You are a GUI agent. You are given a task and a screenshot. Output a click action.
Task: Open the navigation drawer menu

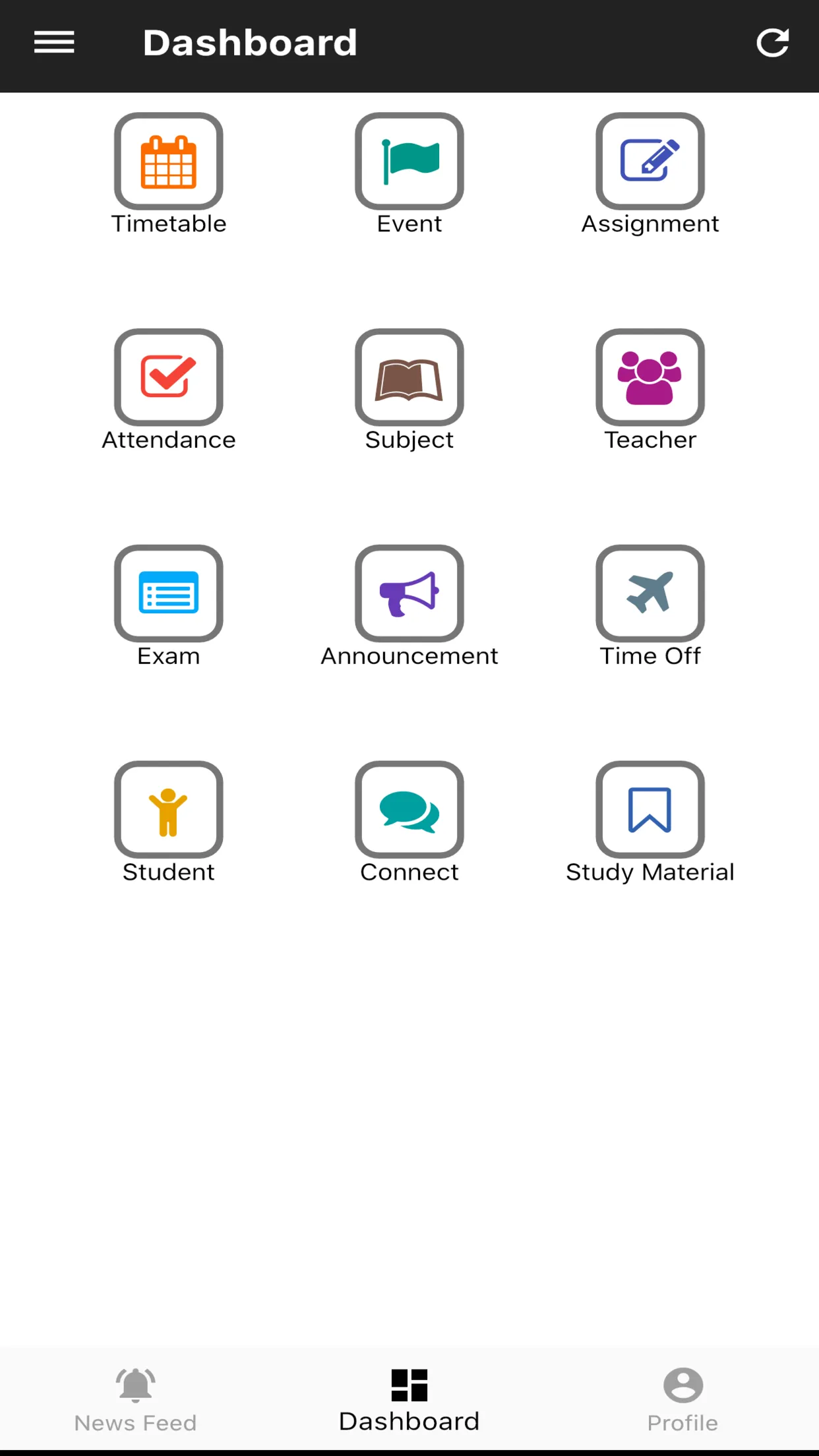(x=54, y=42)
